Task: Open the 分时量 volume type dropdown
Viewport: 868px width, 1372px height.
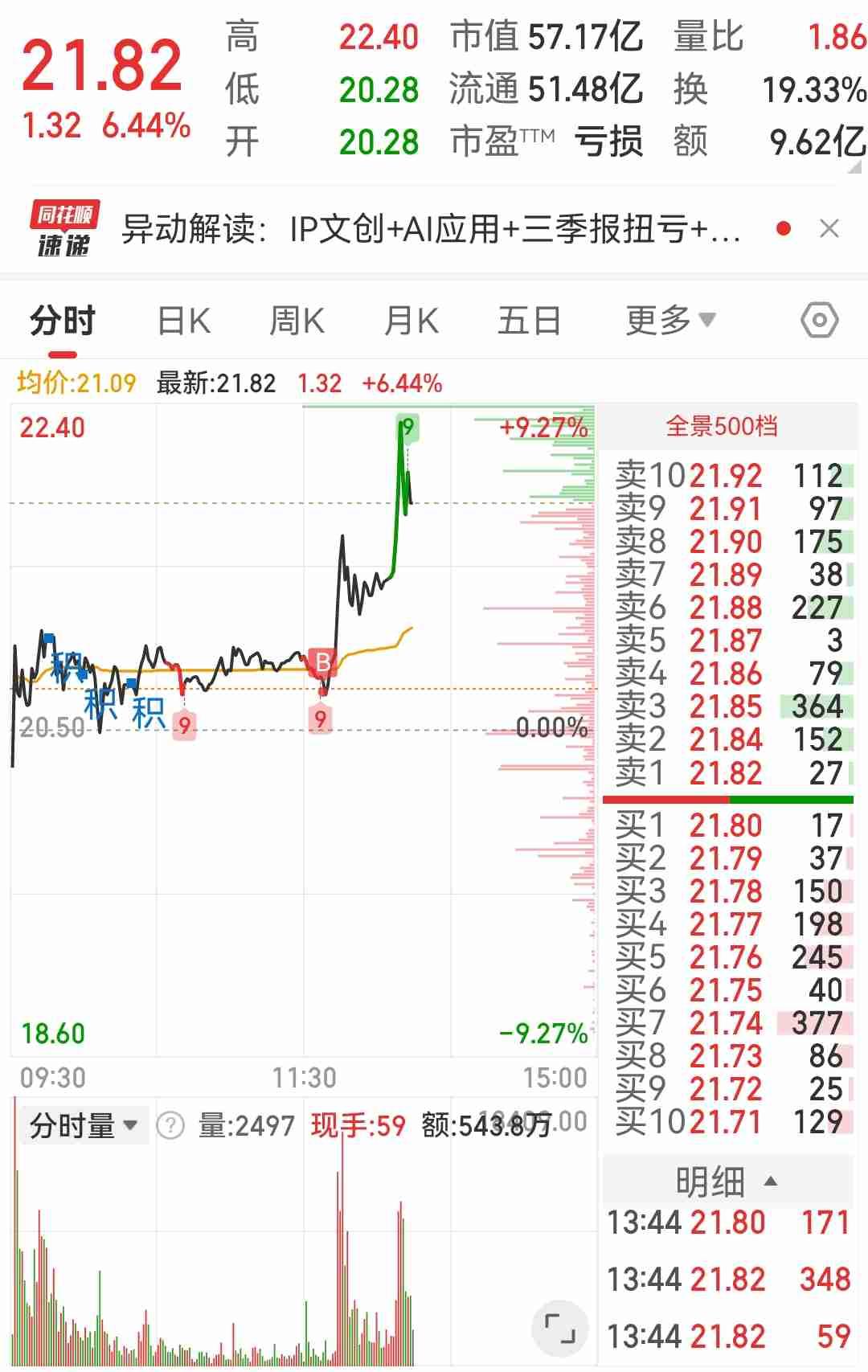Action: coord(80,1125)
